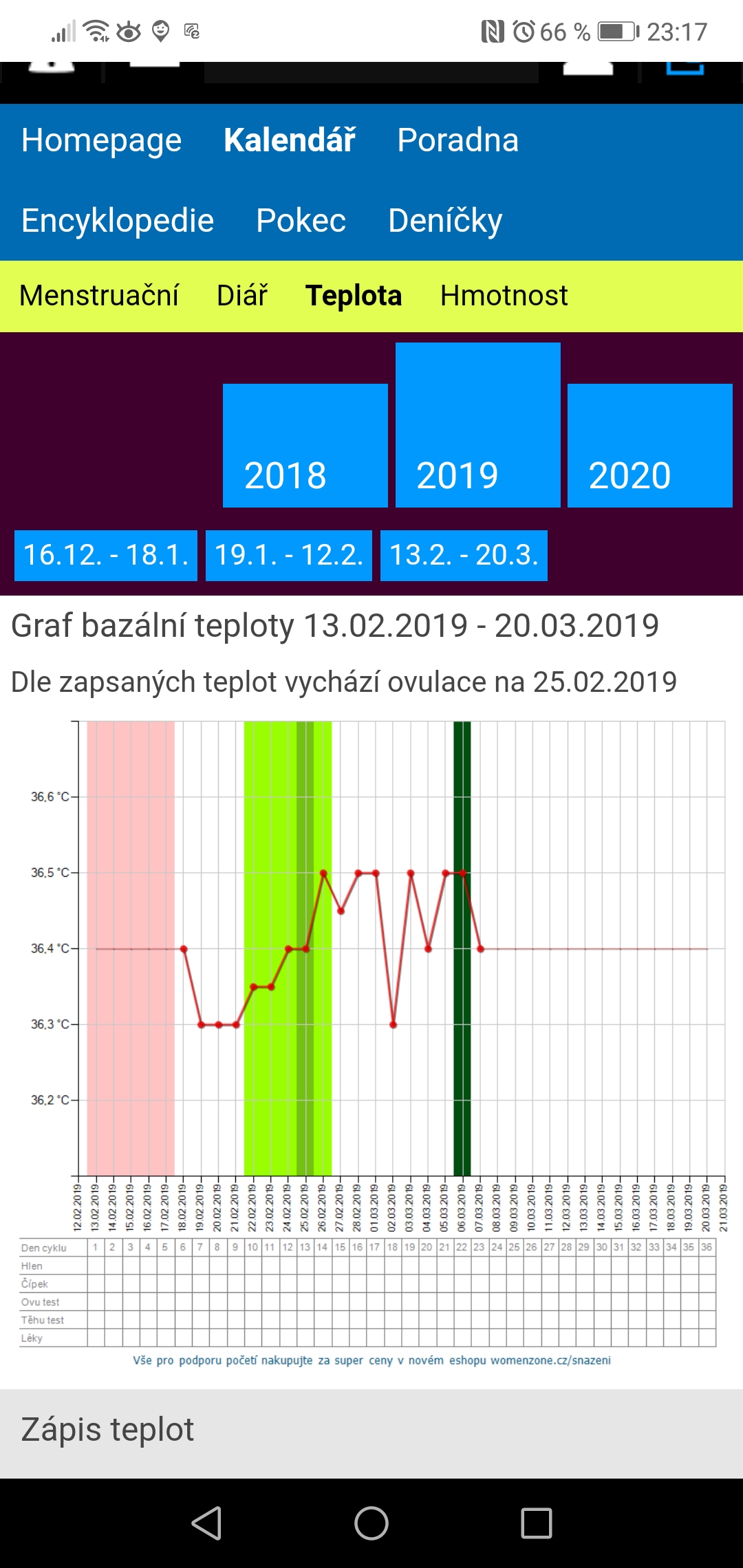The width and height of the screenshot is (743, 1568).
Task: Select the year 2019
Action: click(x=477, y=426)
